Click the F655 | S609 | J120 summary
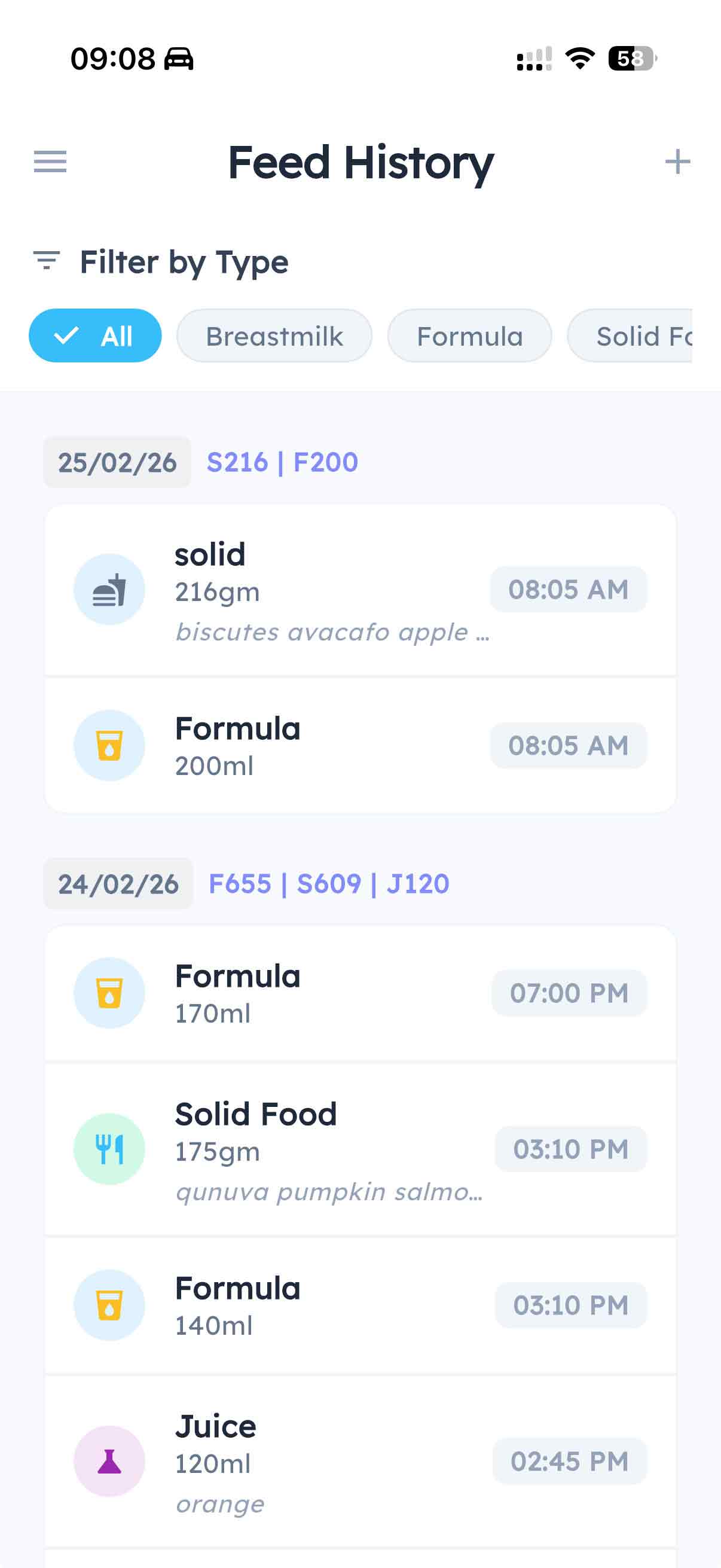 click(329, 884)
